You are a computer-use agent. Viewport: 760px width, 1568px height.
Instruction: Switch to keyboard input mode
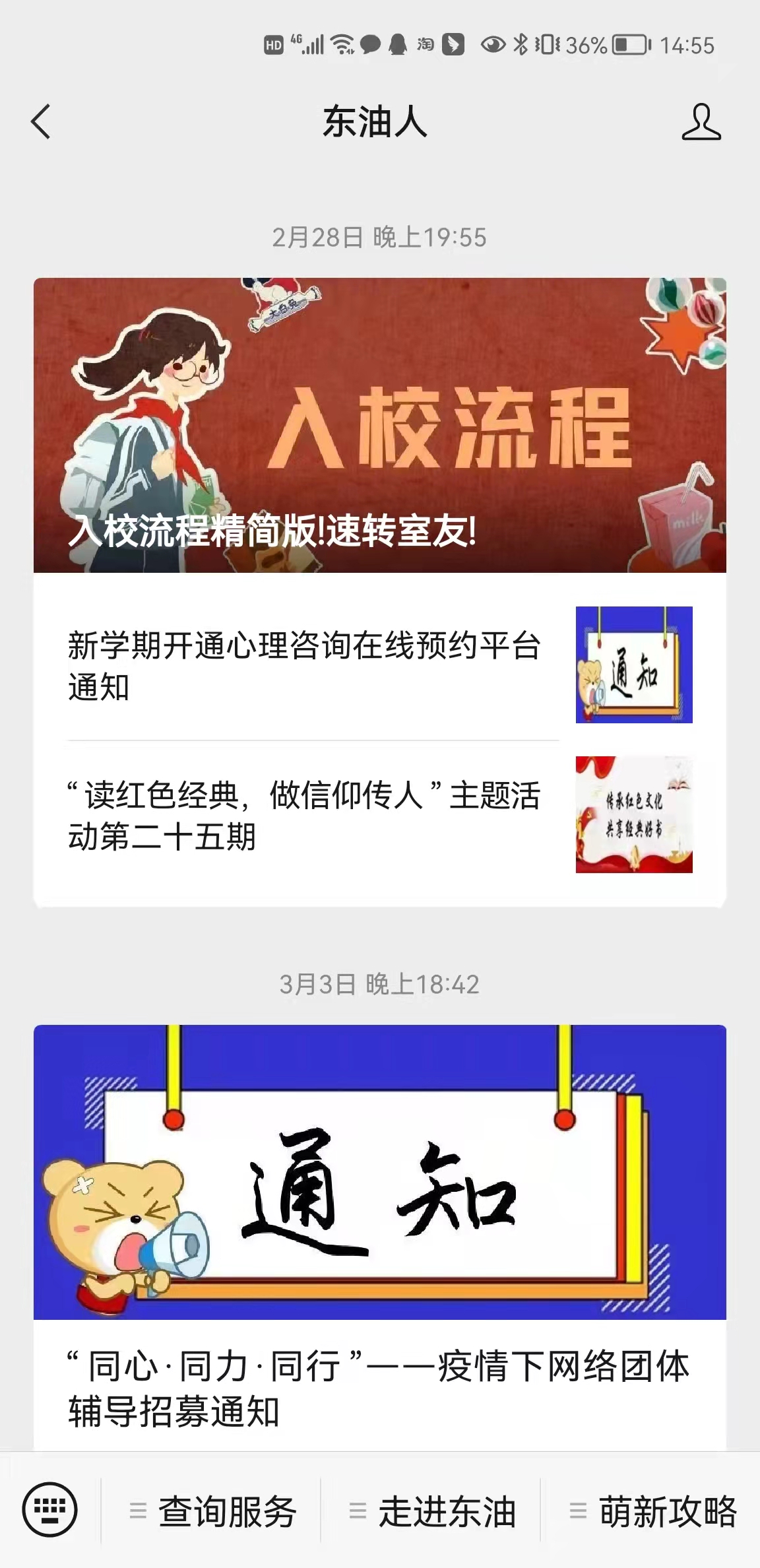[x=50, y=1510]
